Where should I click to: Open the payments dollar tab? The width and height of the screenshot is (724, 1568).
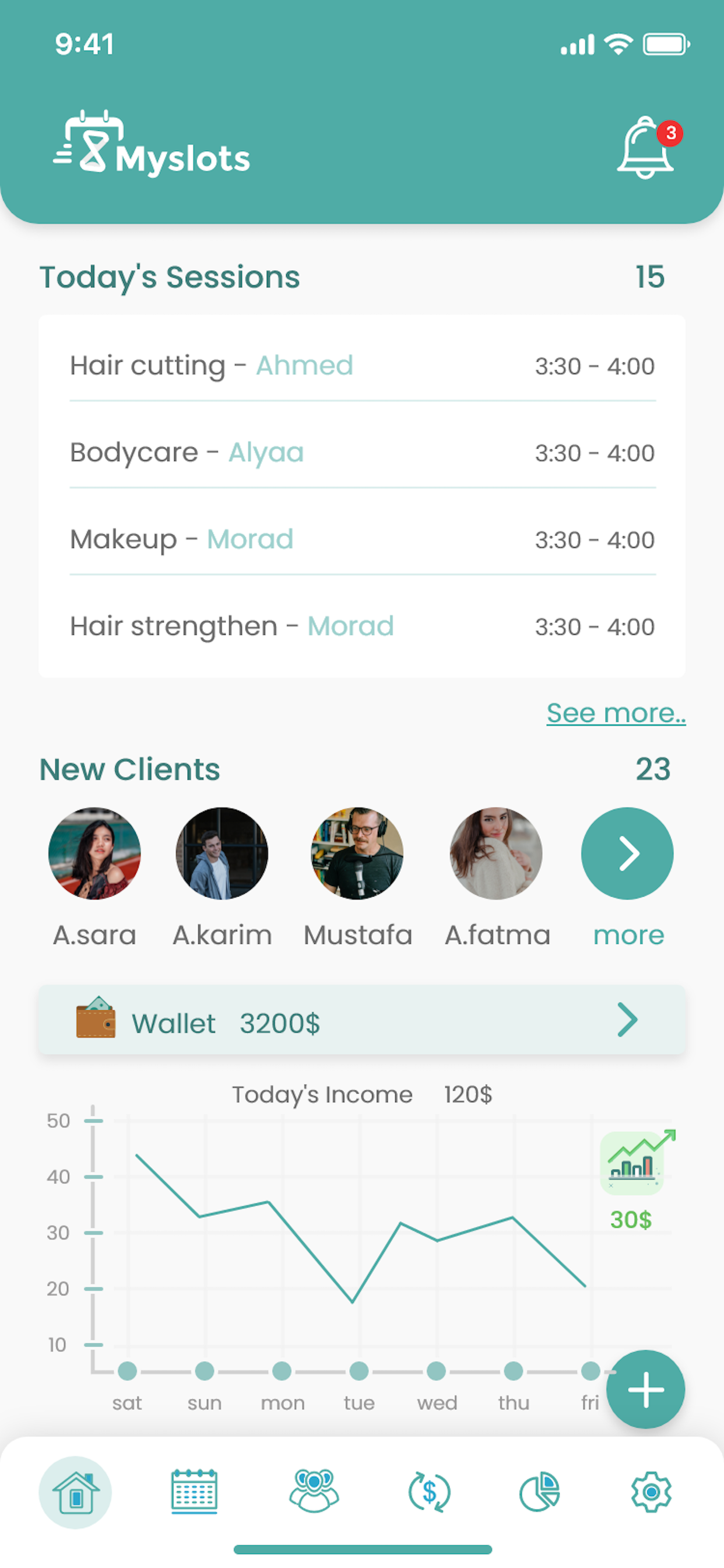point(430,1492)
